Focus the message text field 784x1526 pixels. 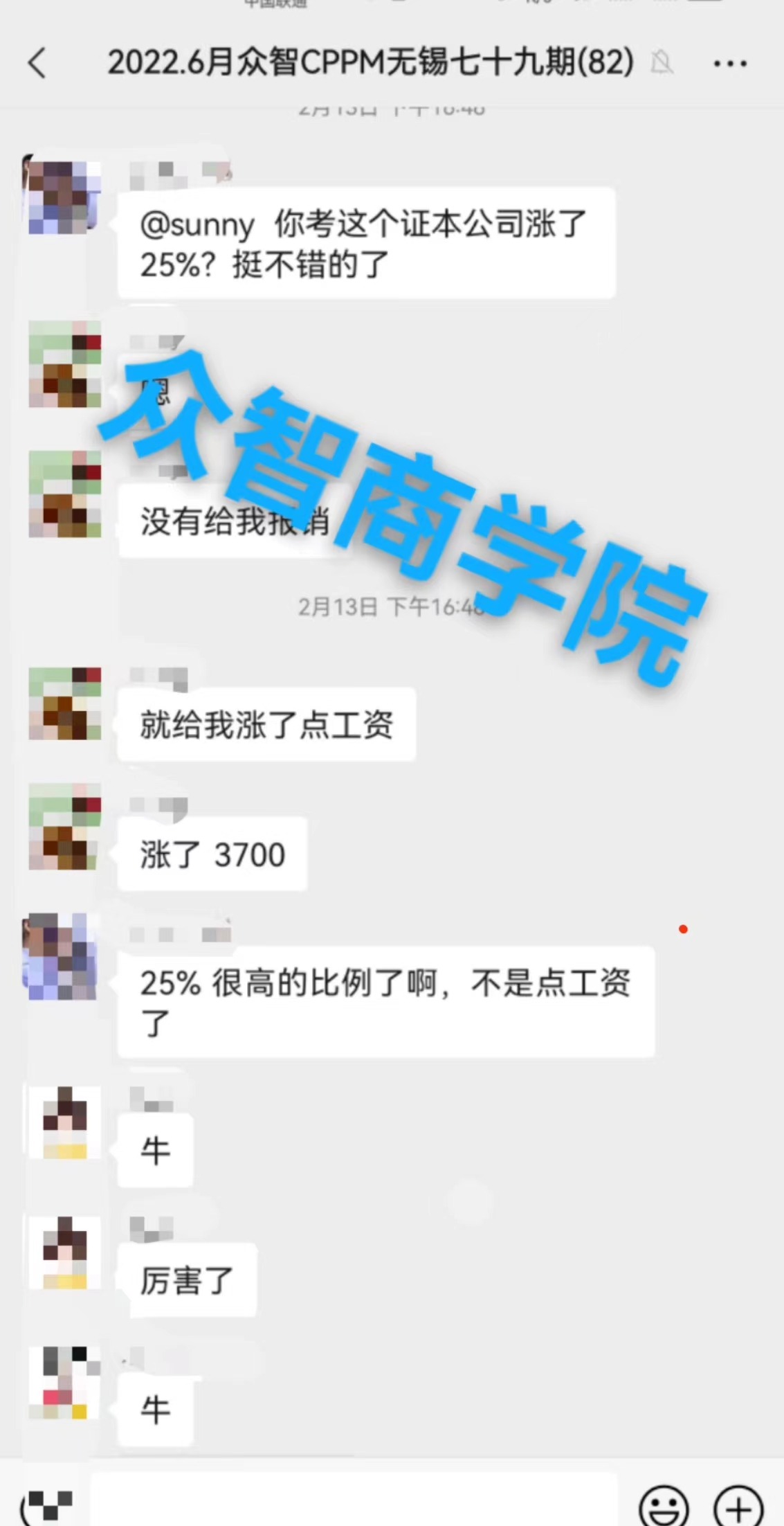click(353, 1502)
